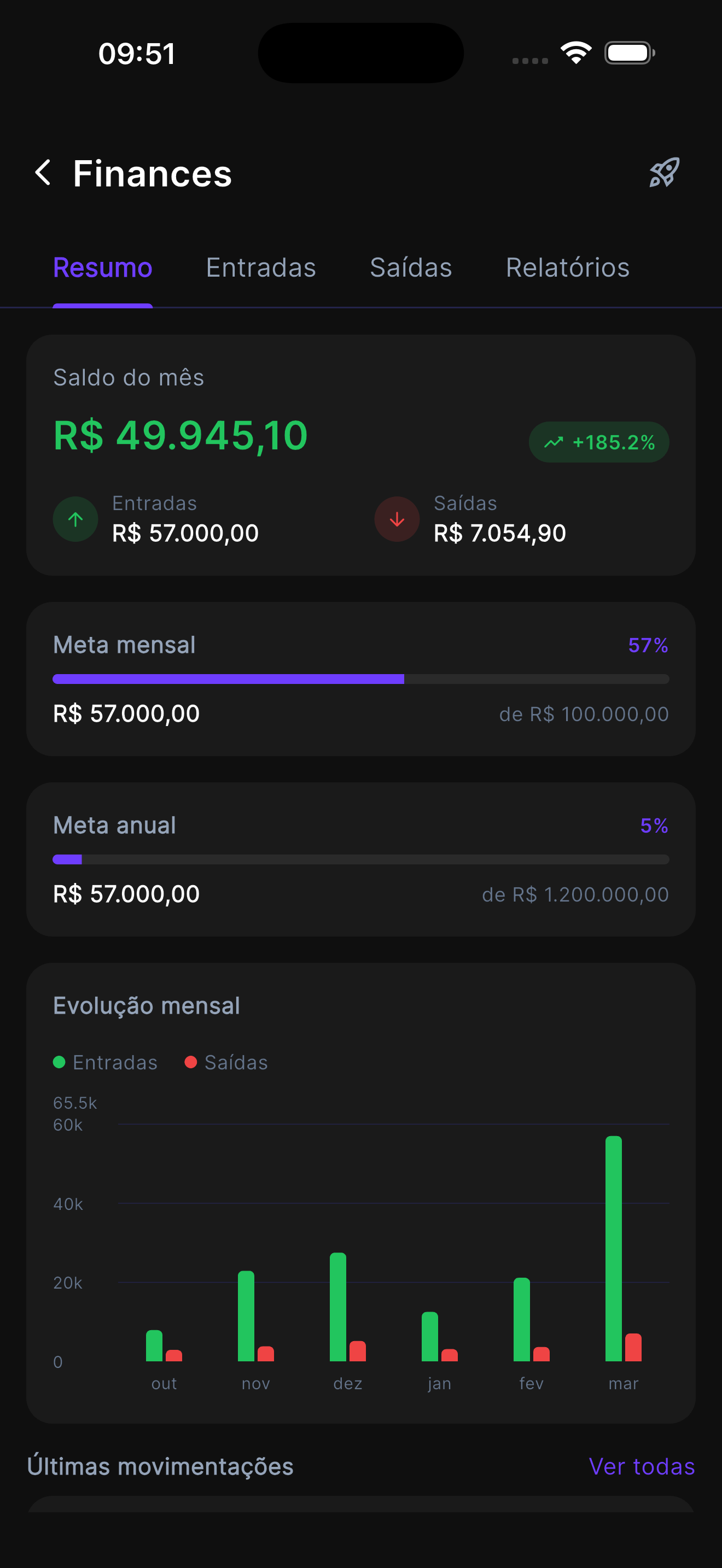The image size is (722, 1568).
Task: Tap the Últimas movimentações heading
Action: tap(161, 1467)
